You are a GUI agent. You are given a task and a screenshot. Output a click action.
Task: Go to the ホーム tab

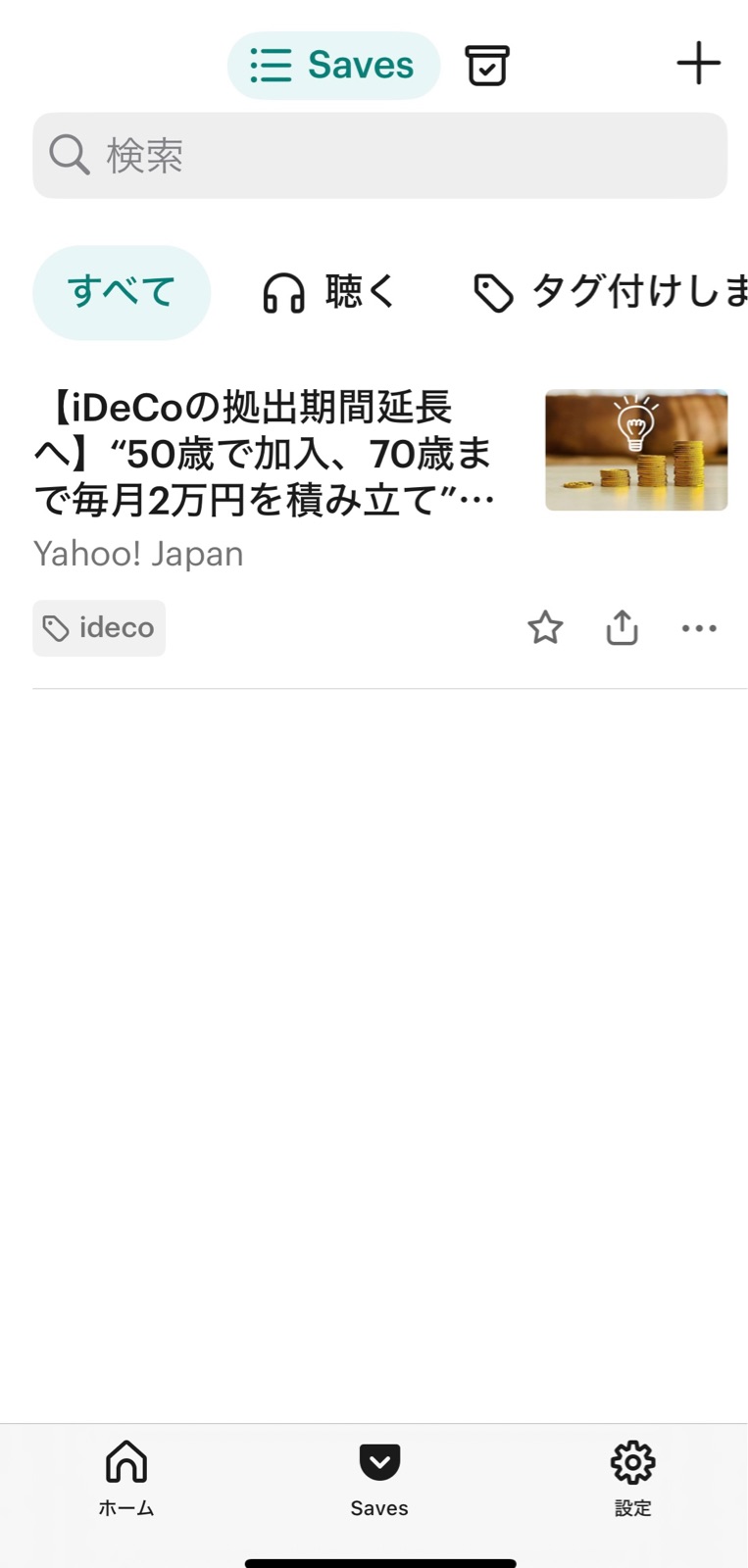coord(126,1478)
